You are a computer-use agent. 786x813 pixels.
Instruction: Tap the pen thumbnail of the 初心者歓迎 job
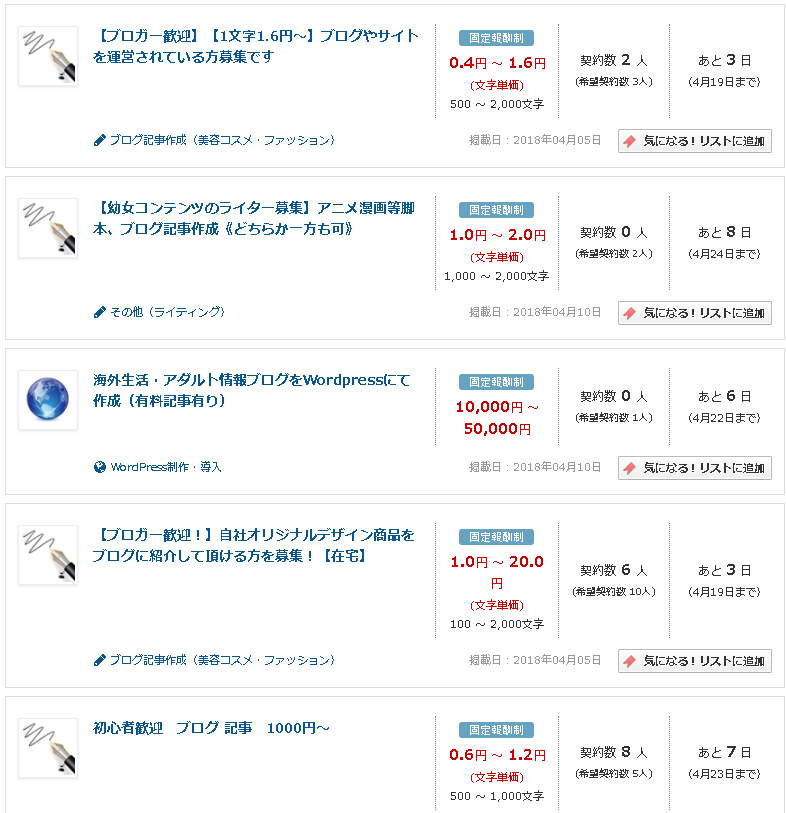(x=48, y=748)
